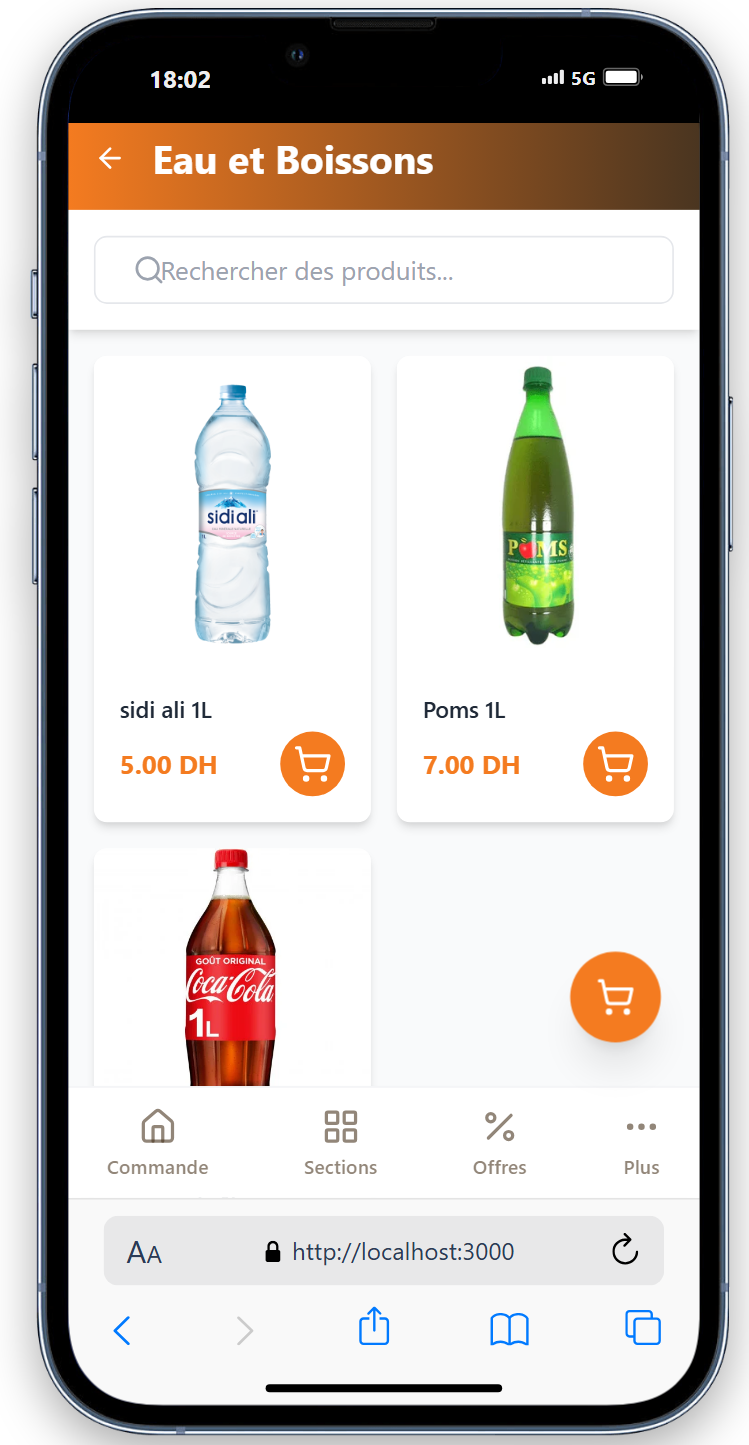
Task: Go back from Eau et Boissons
Action: tap(109, 159)
